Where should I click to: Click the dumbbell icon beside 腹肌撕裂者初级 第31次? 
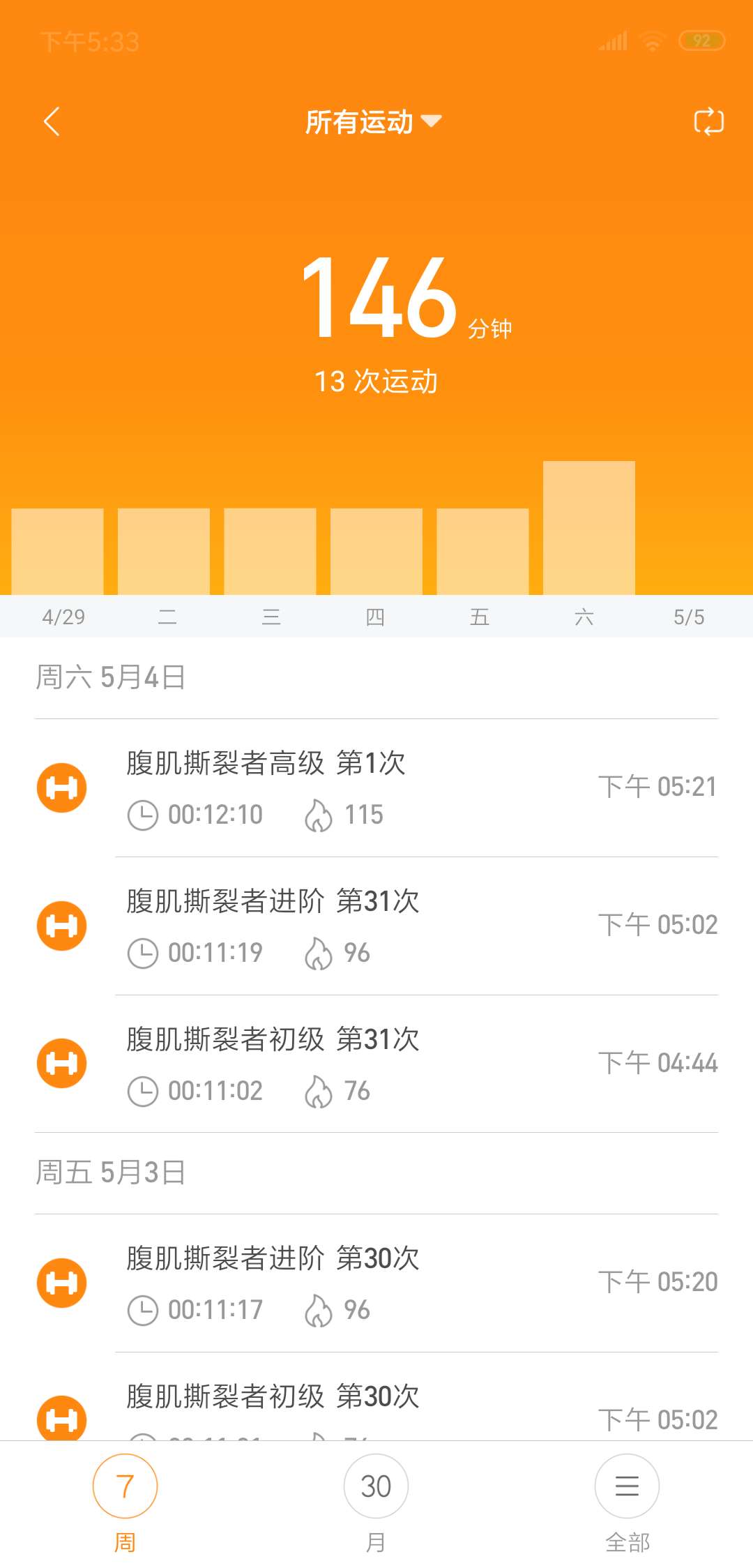click(x=61, y=1063)
